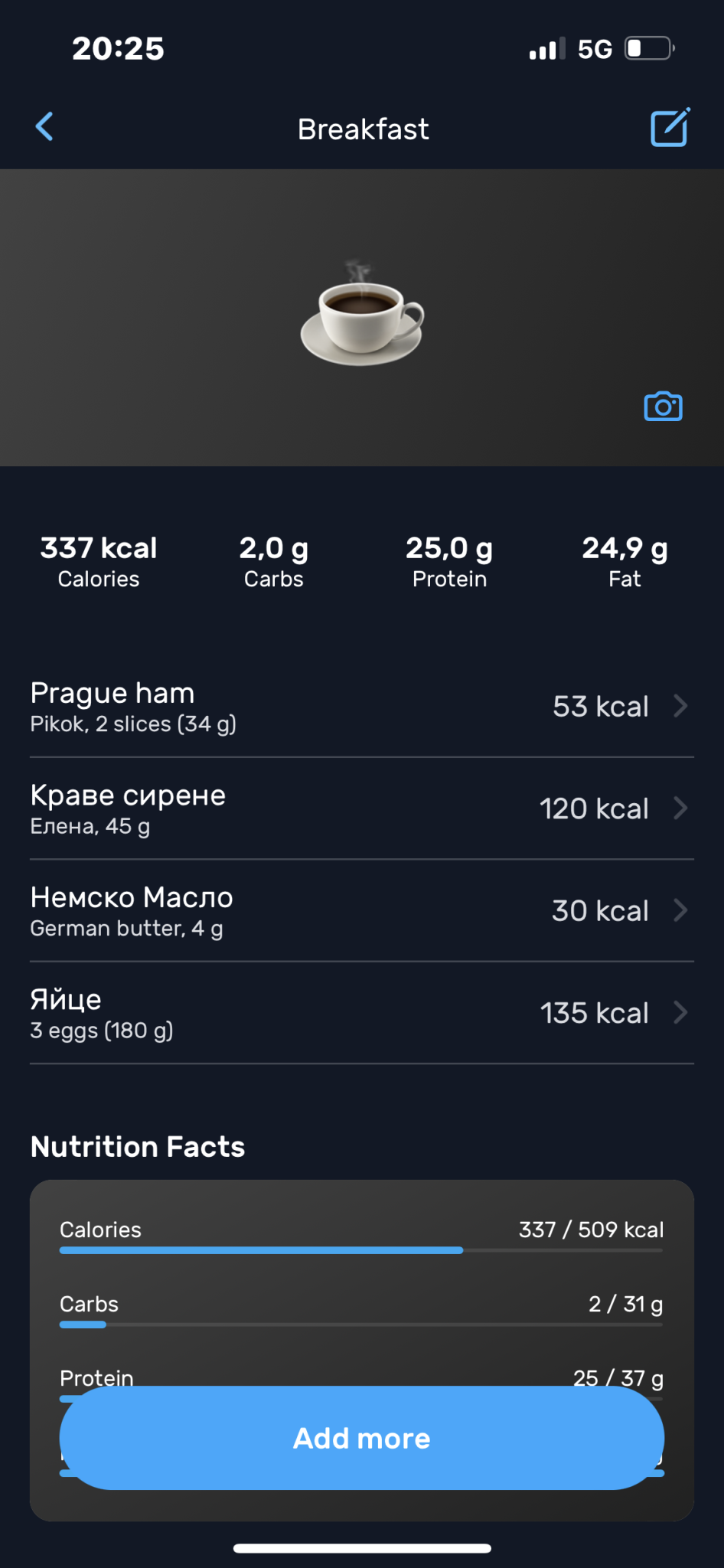Go back from Breakfast screen
Screen dimensions: 724x1568
[45, 127]
